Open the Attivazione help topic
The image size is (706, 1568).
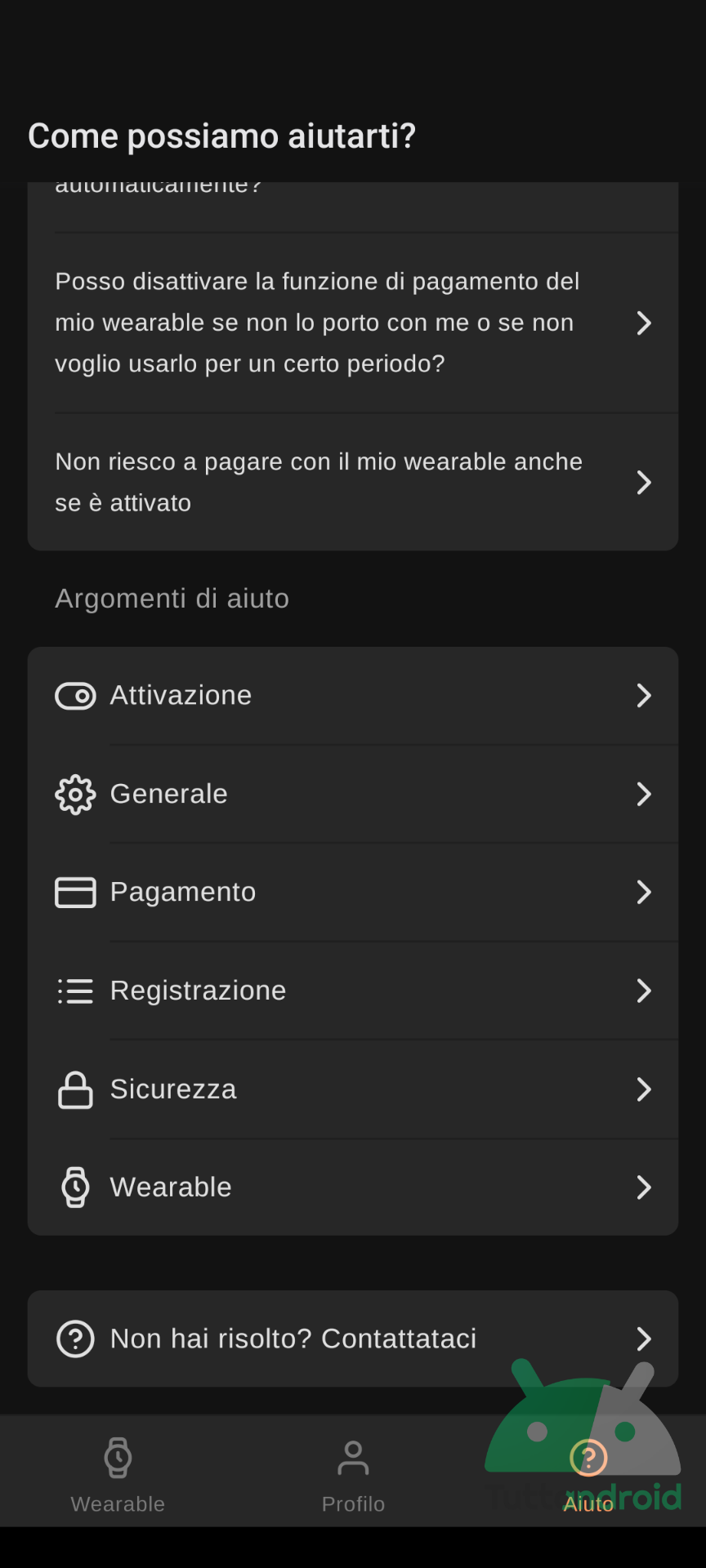353,696
